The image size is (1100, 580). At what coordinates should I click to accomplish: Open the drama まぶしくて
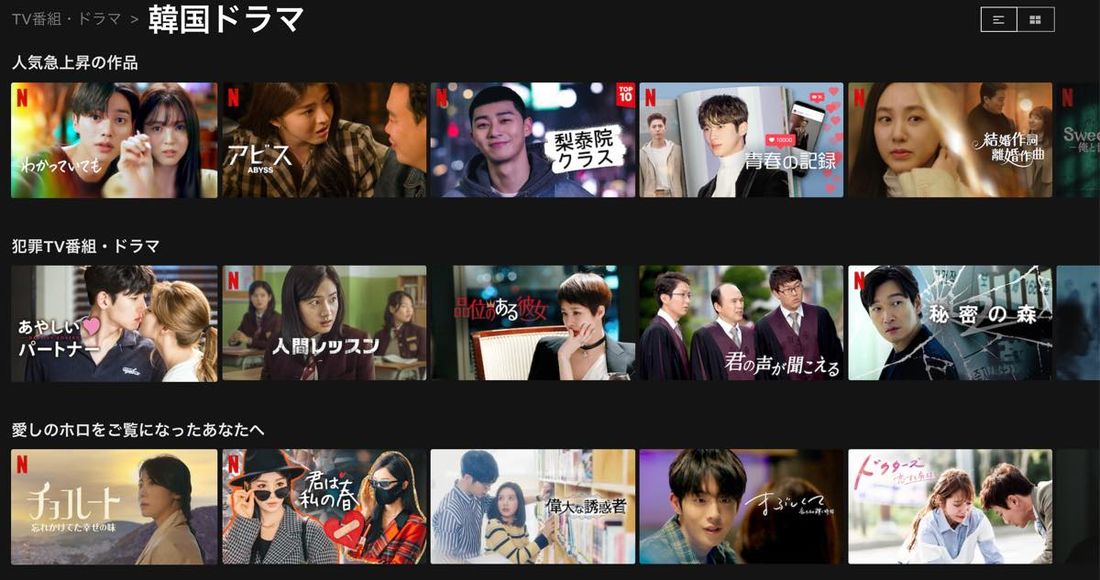[x=741, y=506]
